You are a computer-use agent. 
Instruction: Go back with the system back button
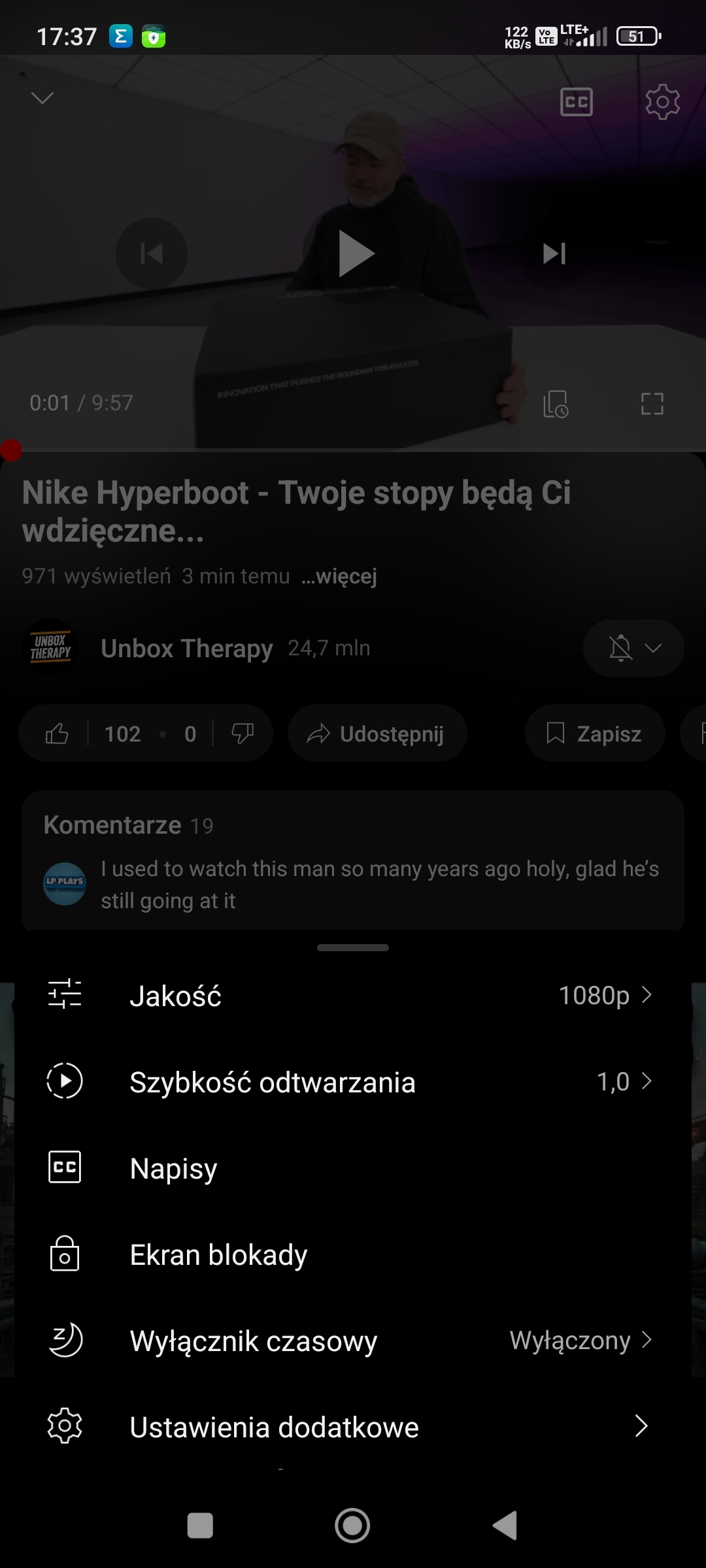click(505, 1526)
